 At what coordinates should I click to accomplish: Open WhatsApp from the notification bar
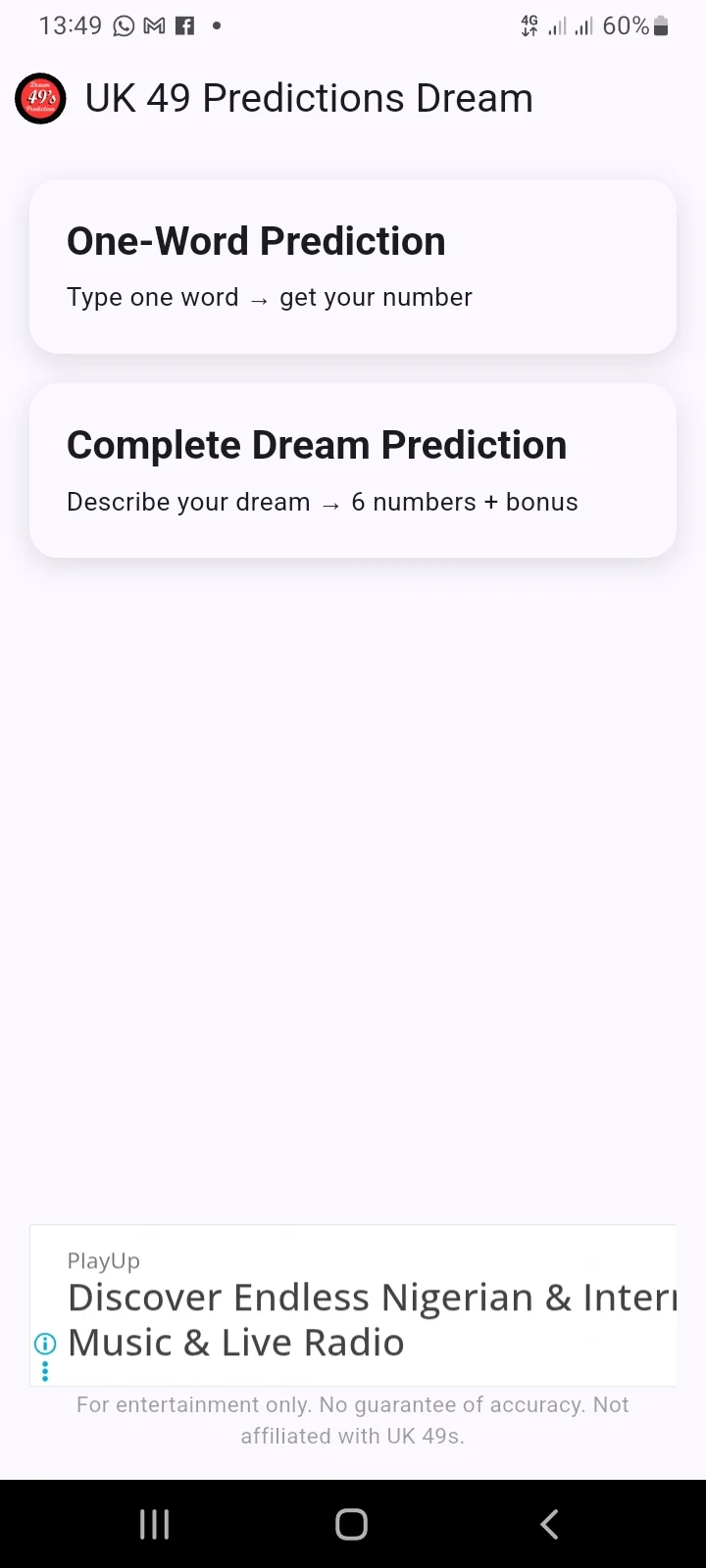tap(123, 25)
